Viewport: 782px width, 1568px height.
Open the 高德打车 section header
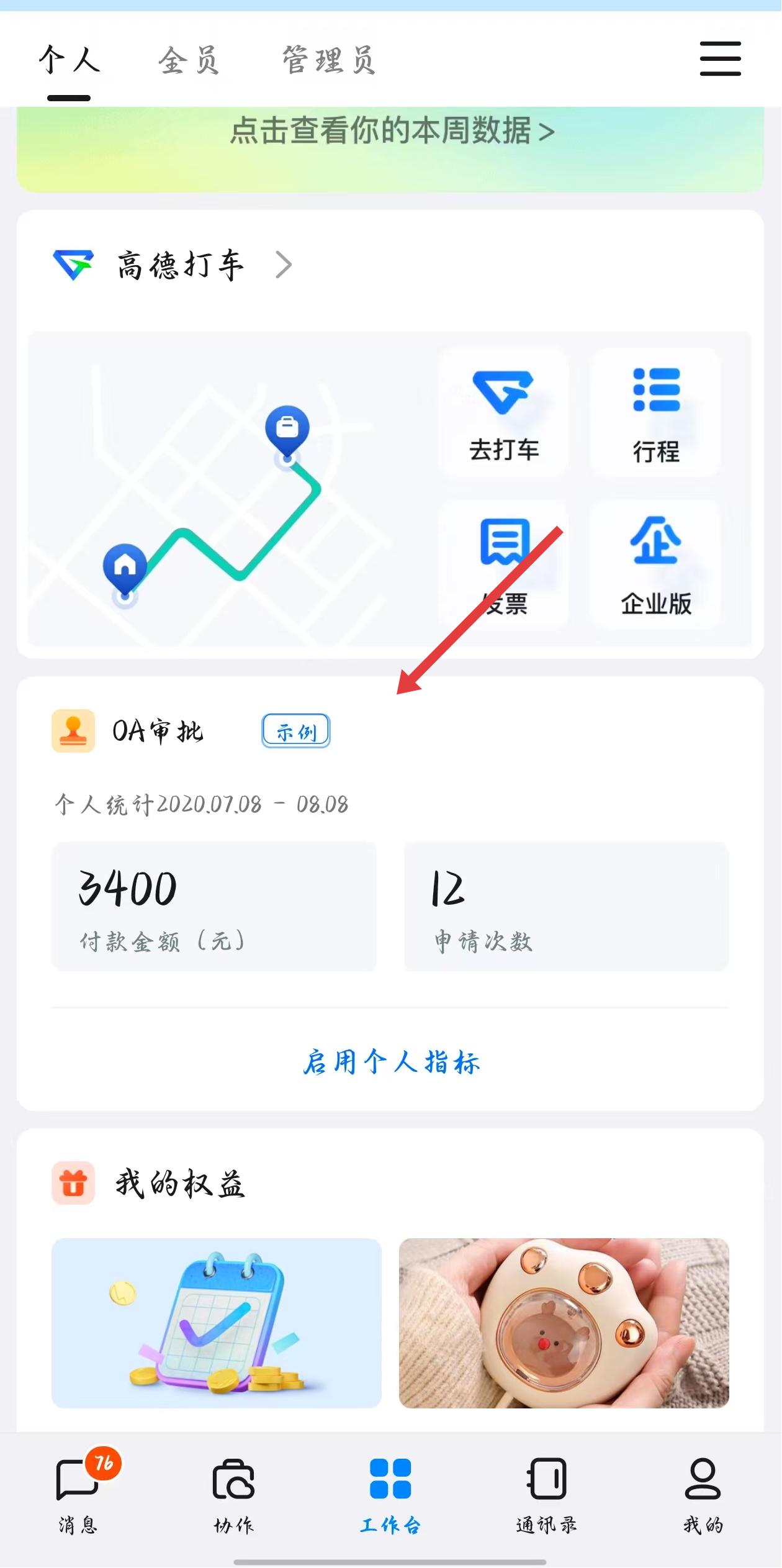180,266
